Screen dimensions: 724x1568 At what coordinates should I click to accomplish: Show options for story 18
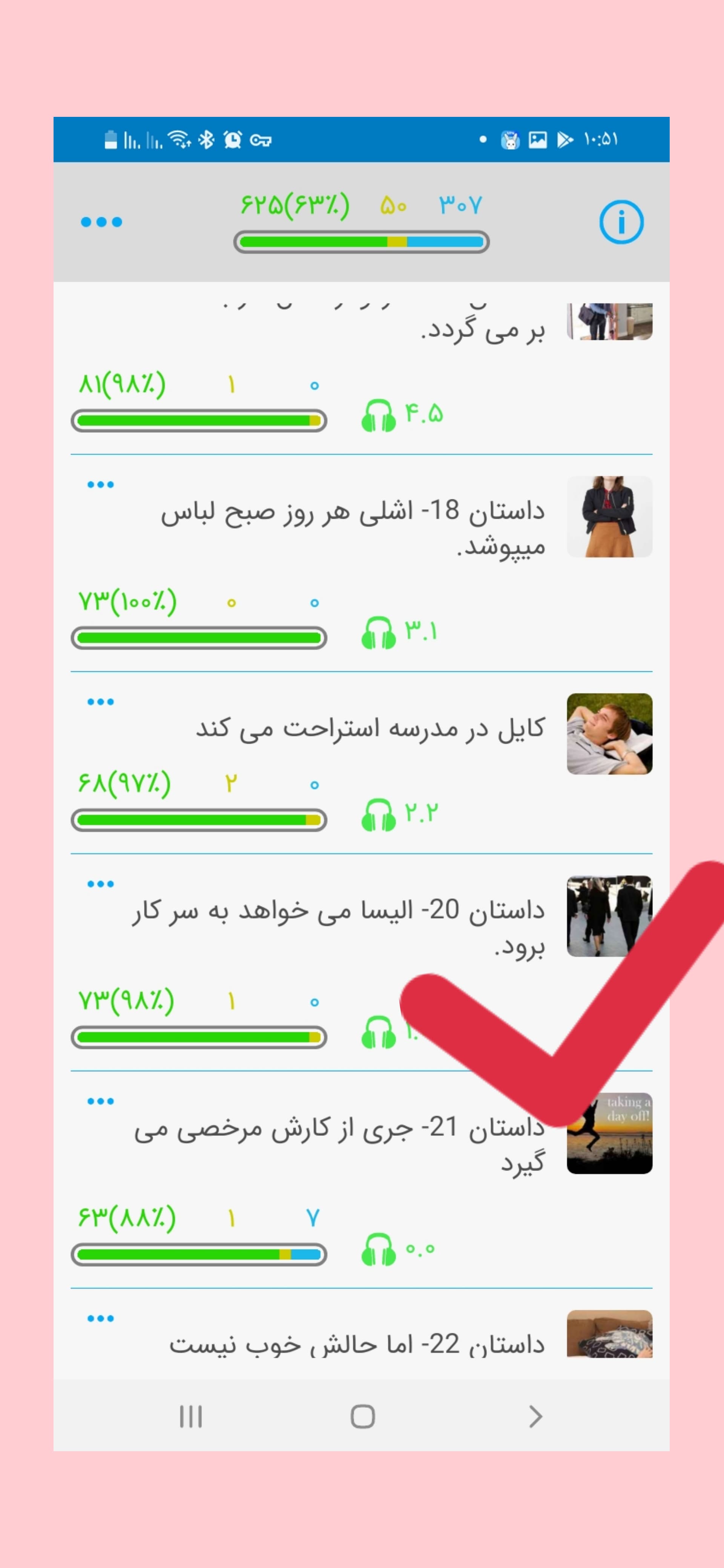point(100,485)
